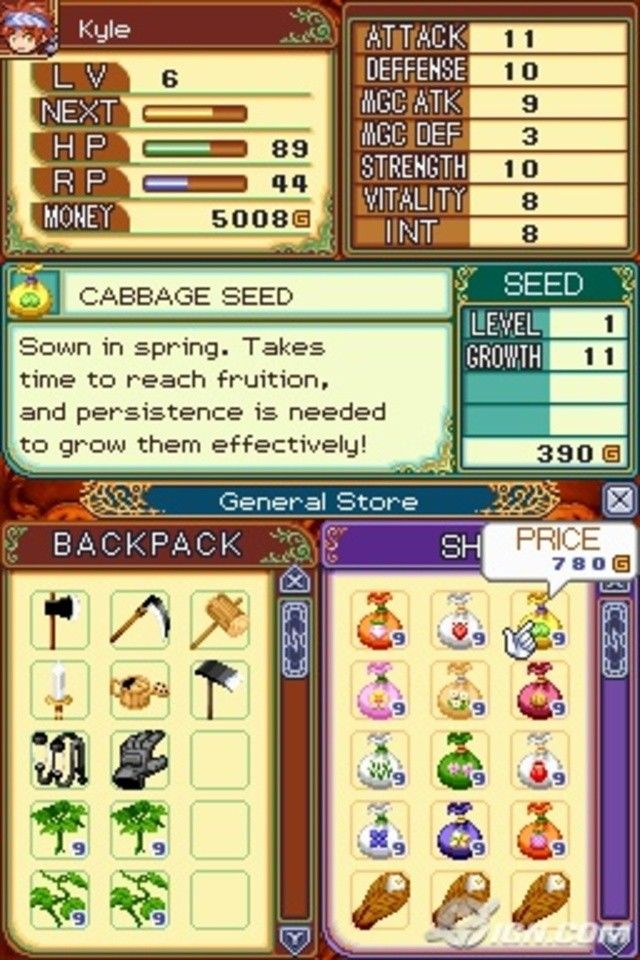Select the watering can in the backpack
Image resolution: width=640 pixels, height=960 pixels.
(139, 690)
